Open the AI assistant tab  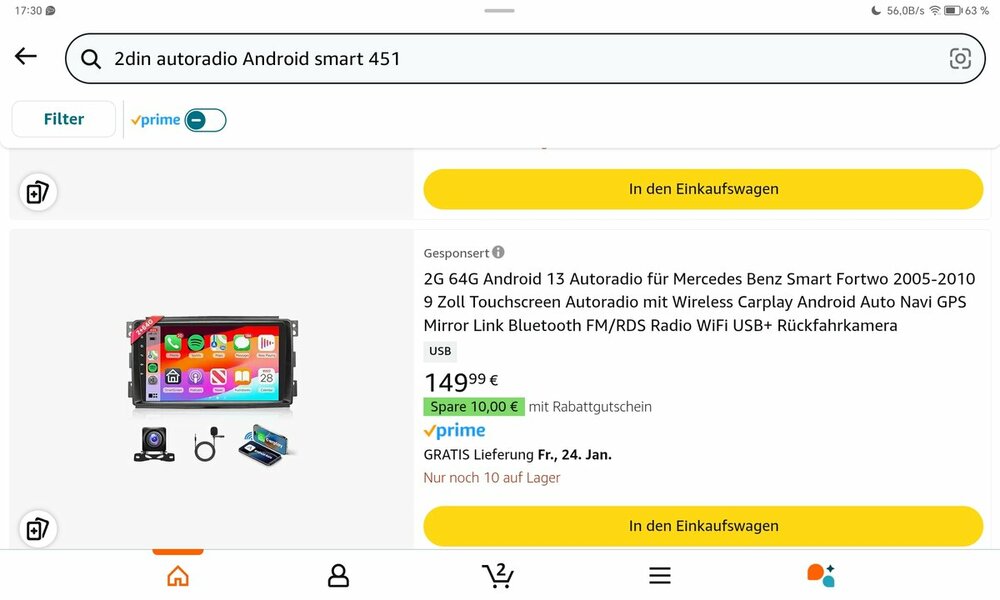click(820, 575)
